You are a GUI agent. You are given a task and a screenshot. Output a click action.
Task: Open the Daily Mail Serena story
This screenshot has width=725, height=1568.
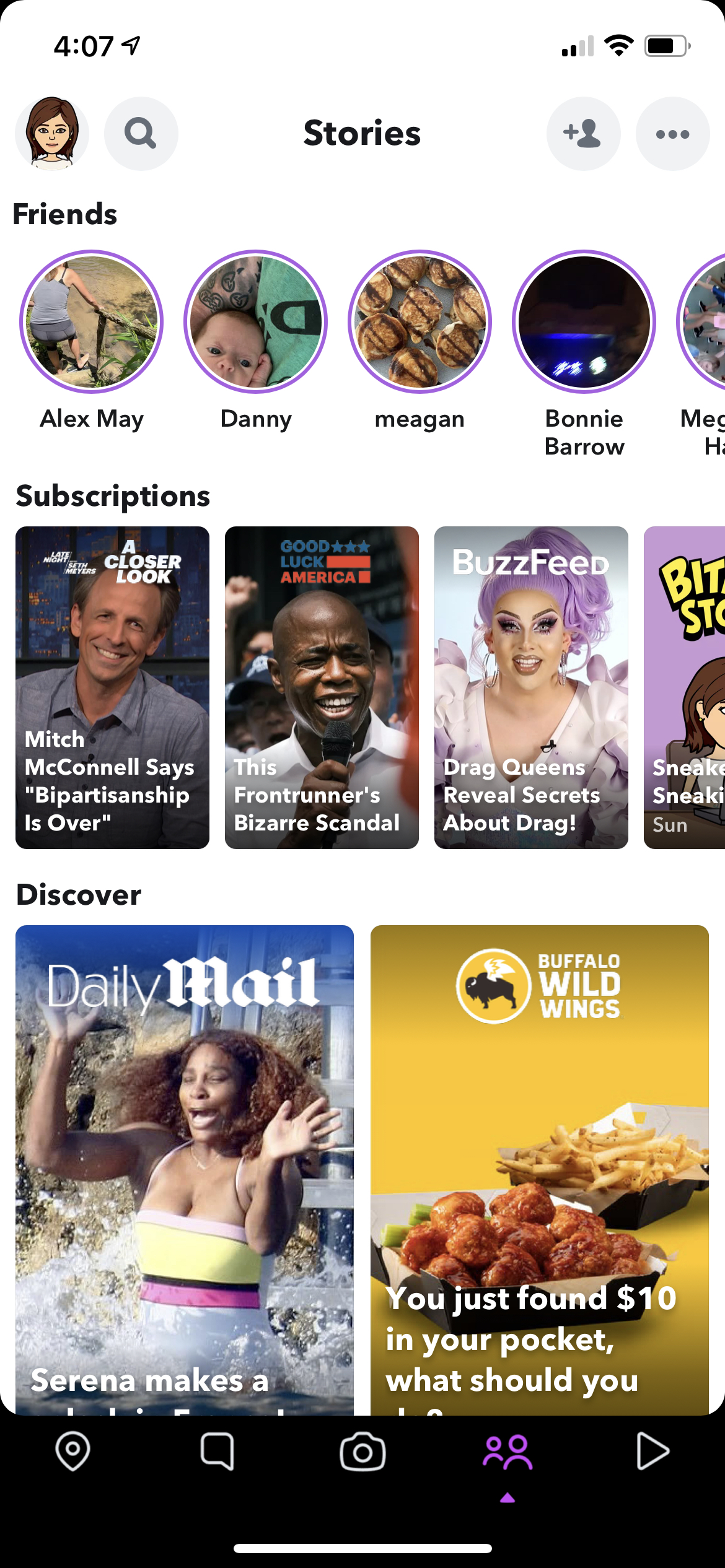point(185,1170)
